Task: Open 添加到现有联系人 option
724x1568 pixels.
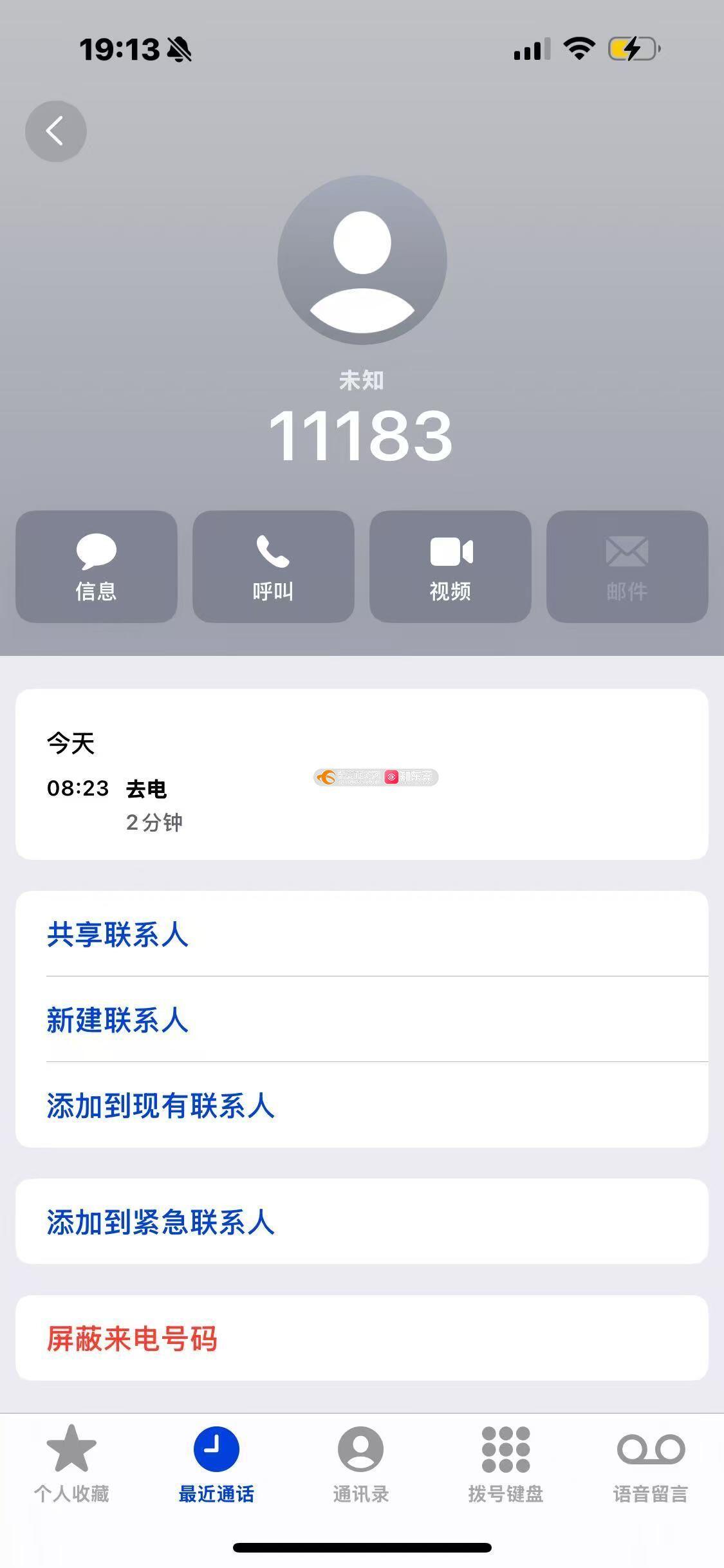Action: tap(362, 1105)
